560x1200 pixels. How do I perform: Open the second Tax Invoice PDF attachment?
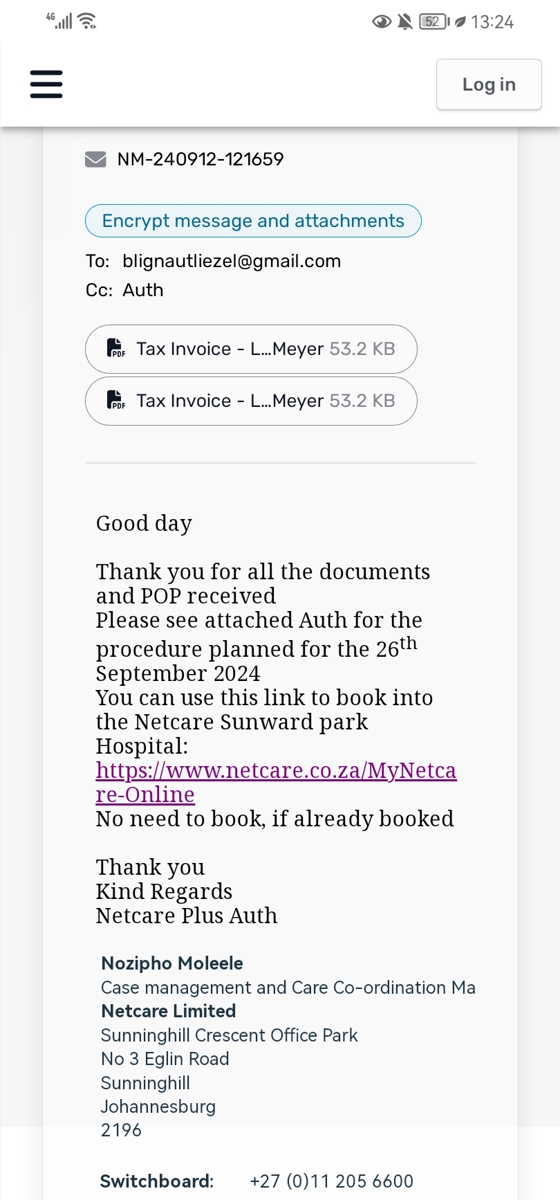click(x=251, y=401)
